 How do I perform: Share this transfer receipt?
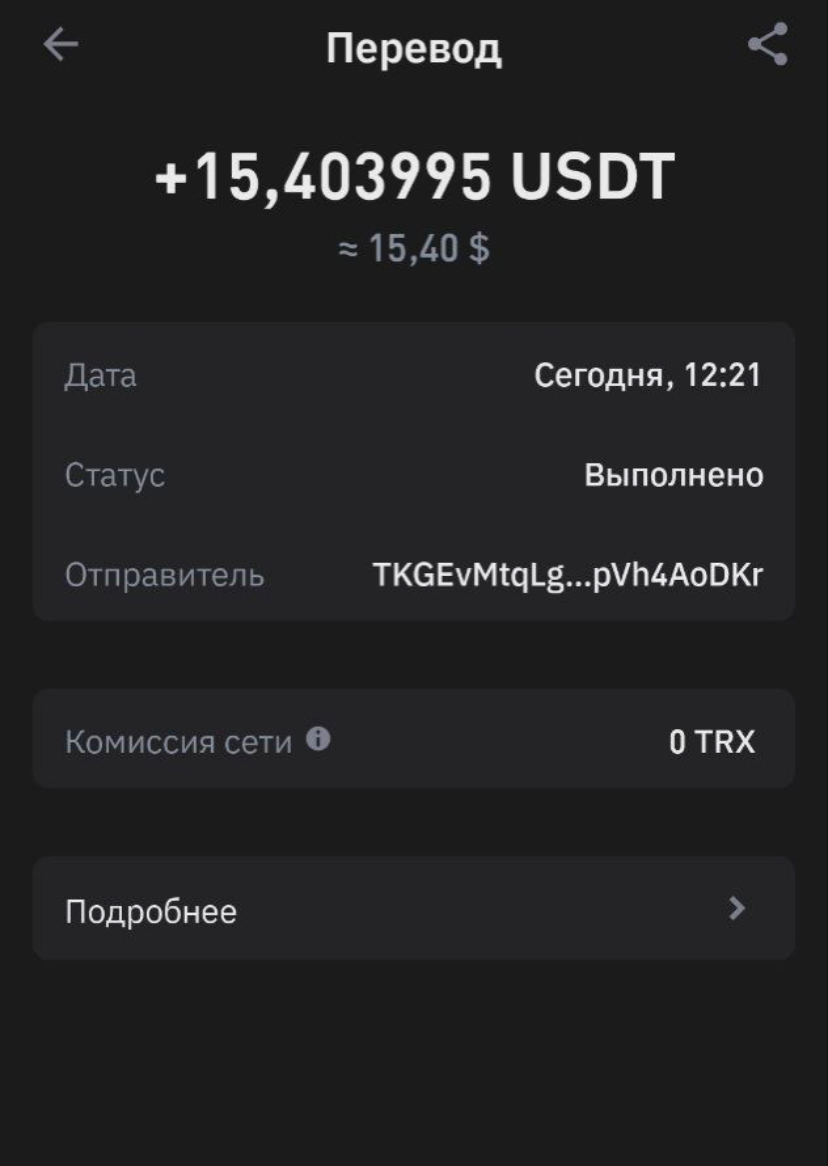tap(767, 45)
